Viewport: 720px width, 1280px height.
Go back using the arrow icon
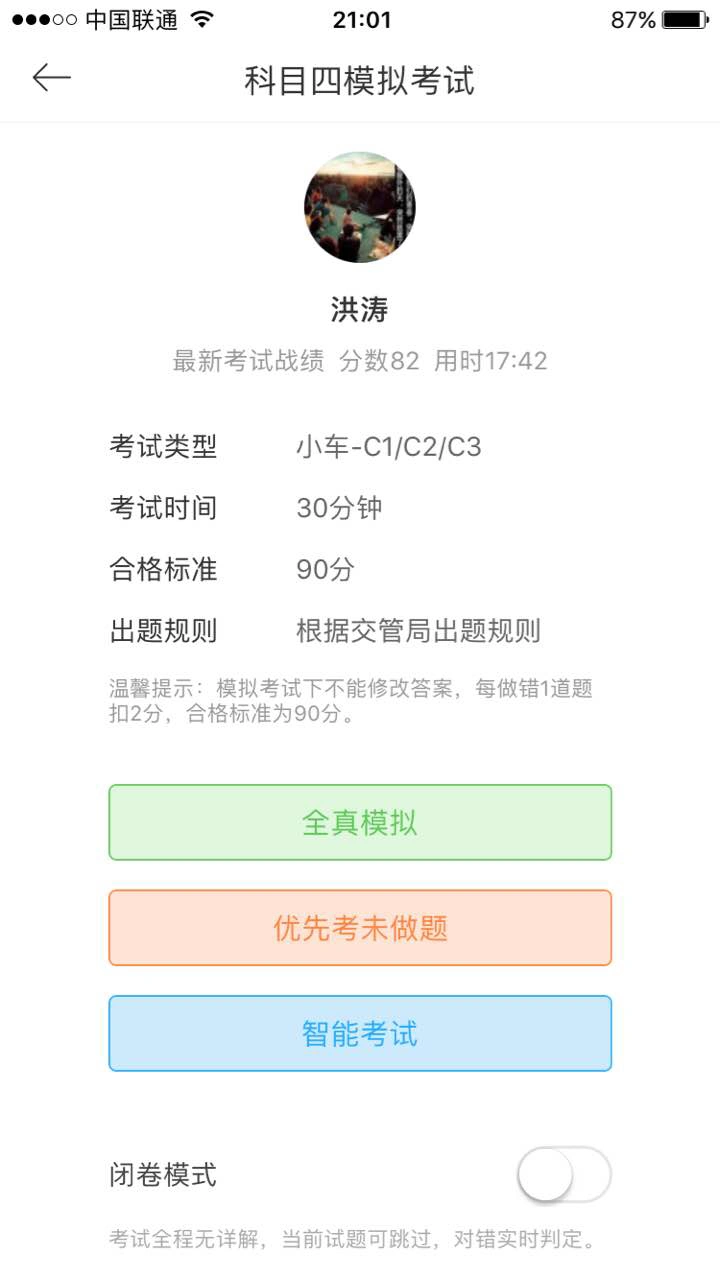click(51, 78)
